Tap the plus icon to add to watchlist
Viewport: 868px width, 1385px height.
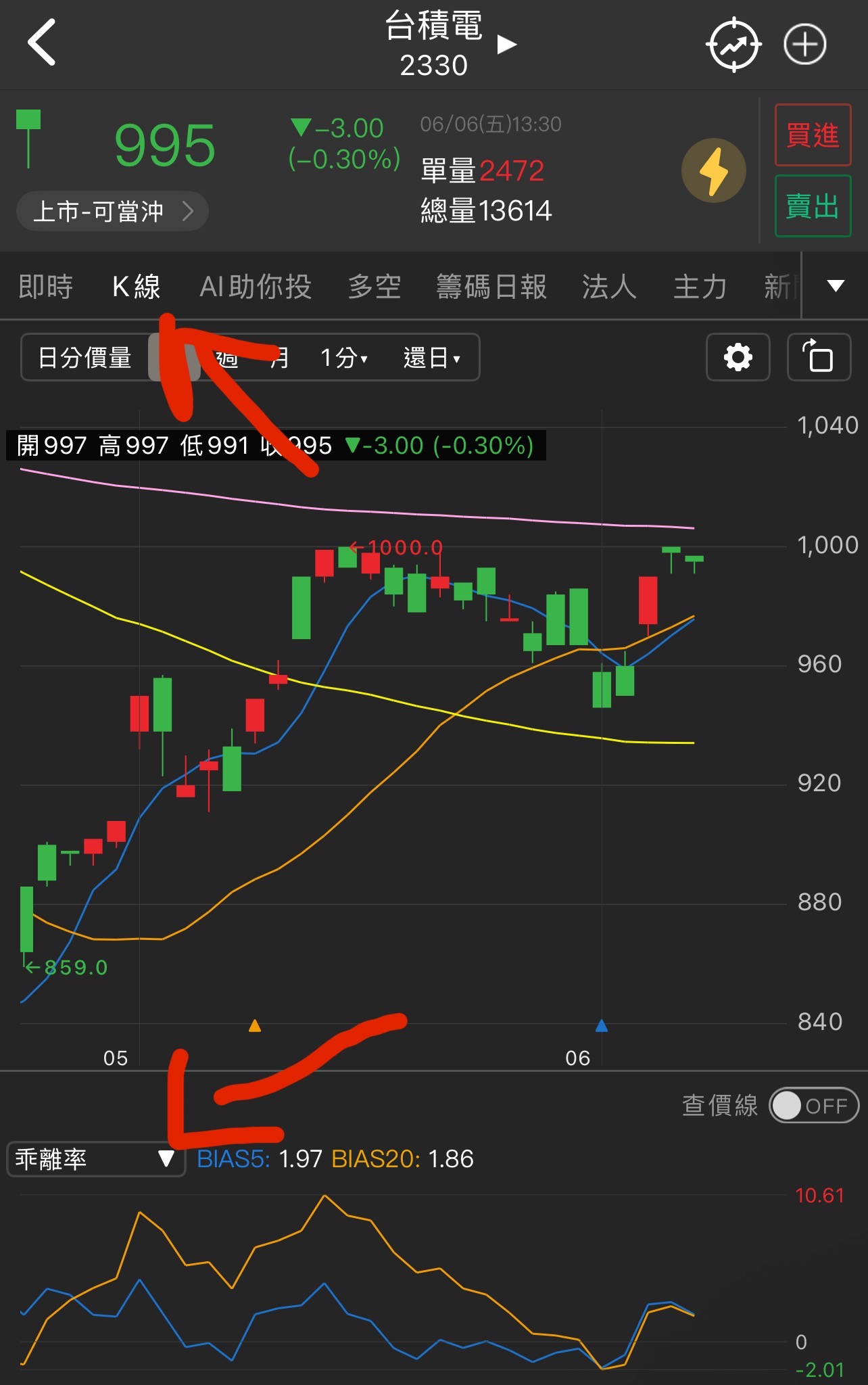tap(805, 45)
